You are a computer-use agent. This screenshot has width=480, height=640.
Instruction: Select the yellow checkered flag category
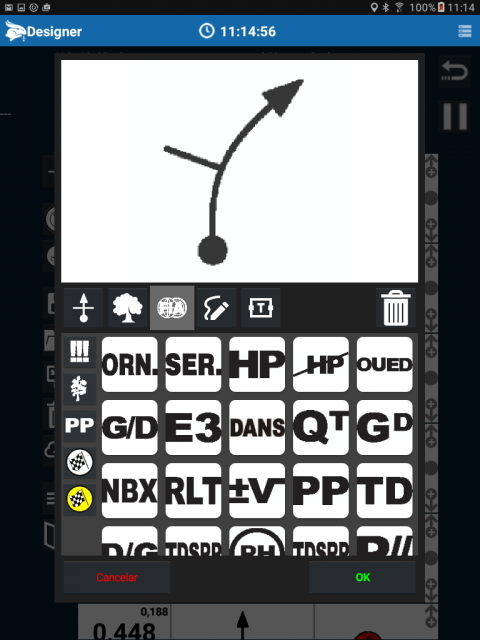(80, 499)
